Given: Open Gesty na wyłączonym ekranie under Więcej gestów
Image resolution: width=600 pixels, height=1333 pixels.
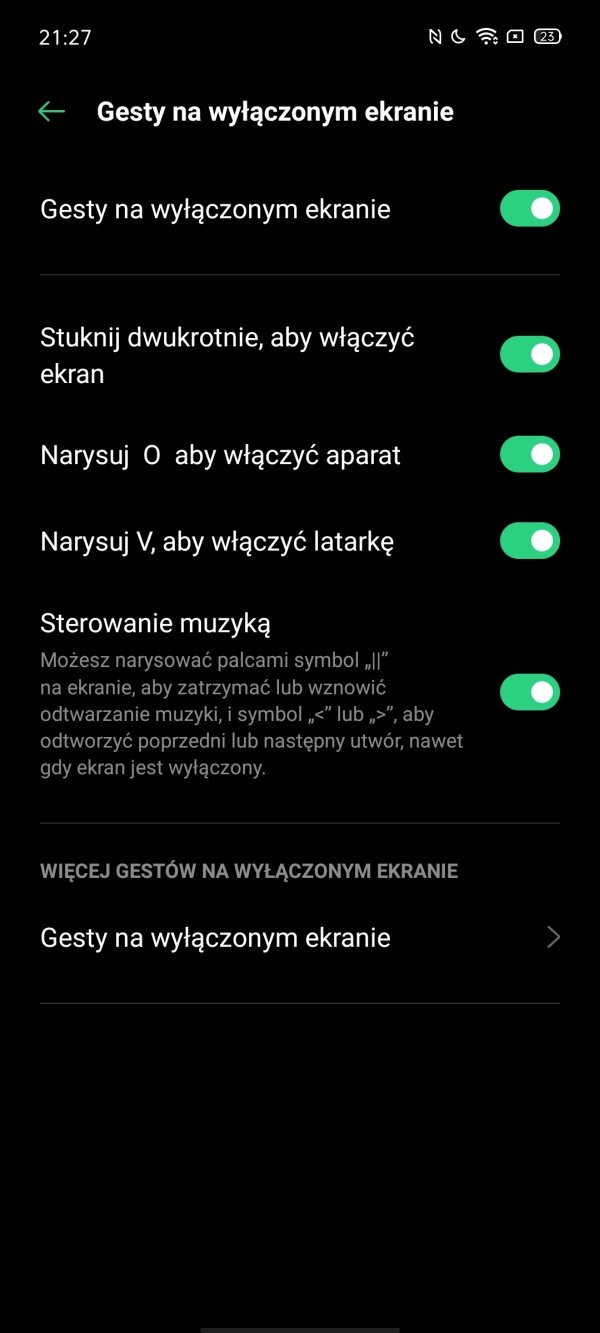Looking at the screenshot, I should coord(300,938).
